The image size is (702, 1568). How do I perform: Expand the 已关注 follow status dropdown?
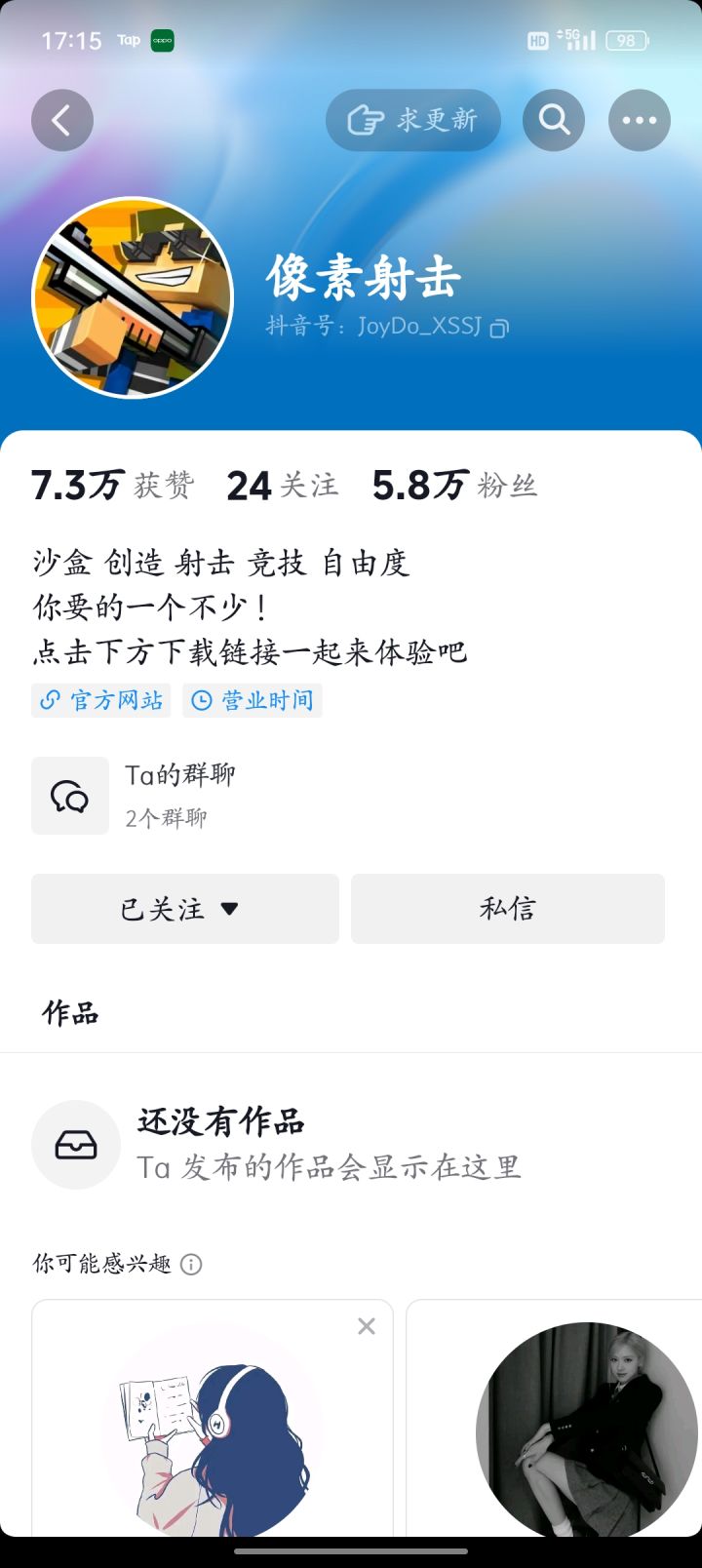click(x=185, y=909)
